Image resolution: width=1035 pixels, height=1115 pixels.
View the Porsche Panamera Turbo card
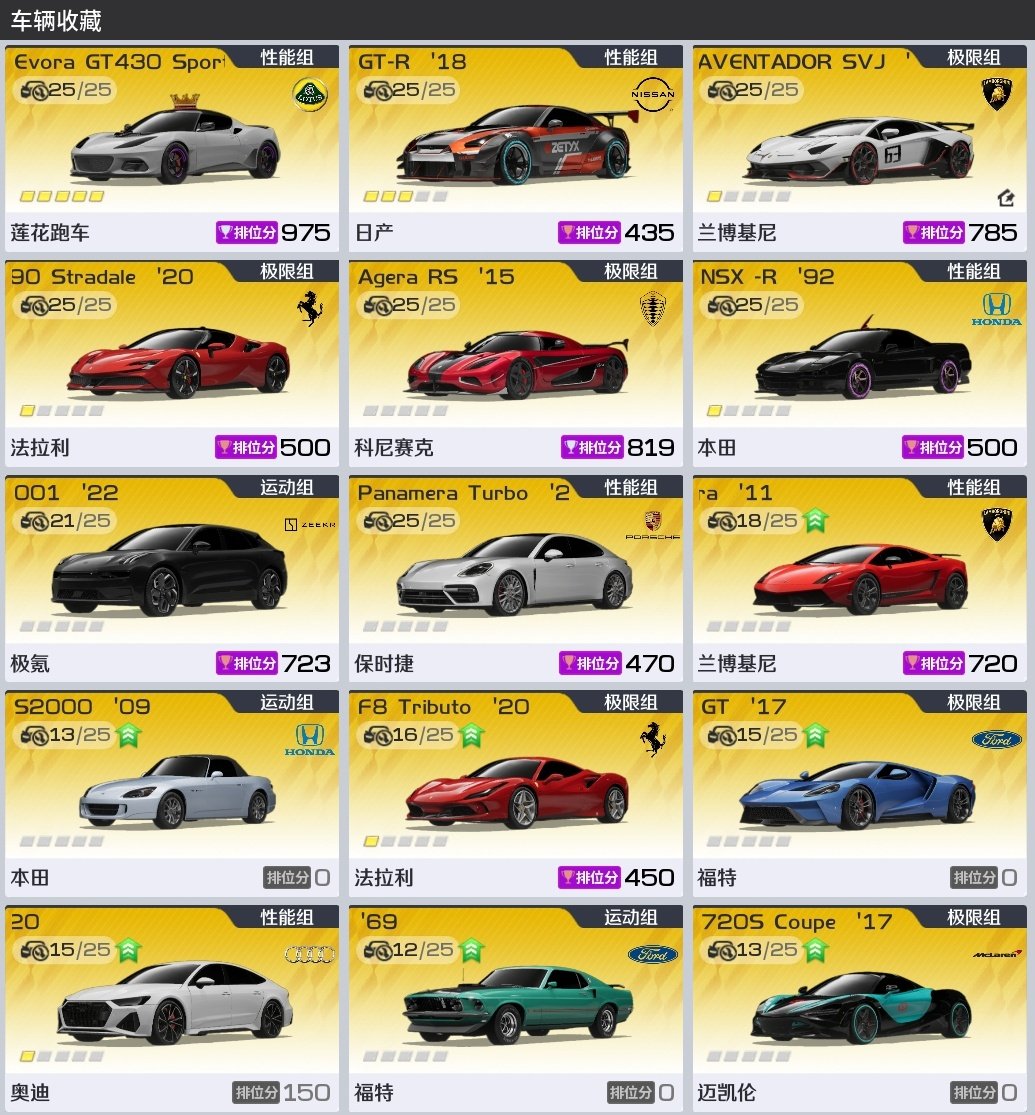pos(515,578)
